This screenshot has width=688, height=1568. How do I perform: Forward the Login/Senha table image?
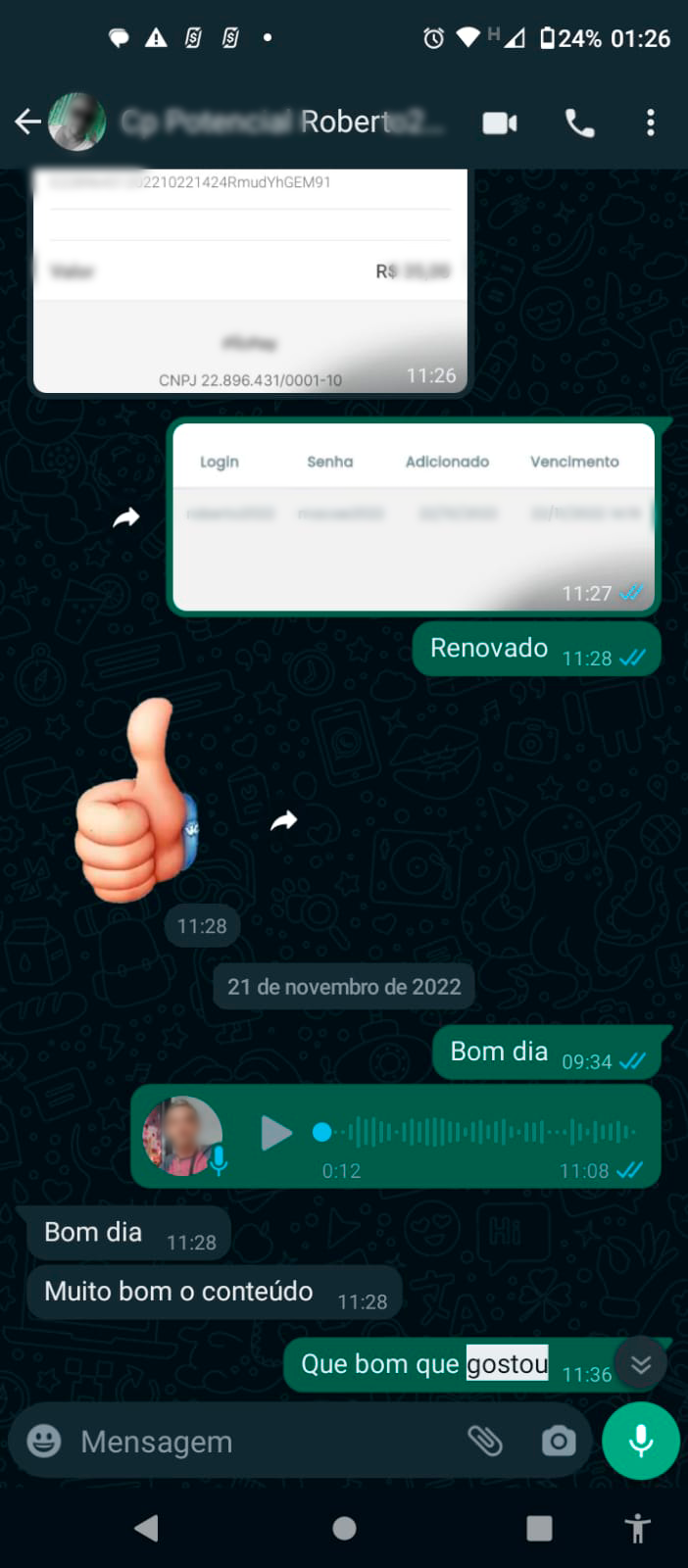click(x=126, y=517)
